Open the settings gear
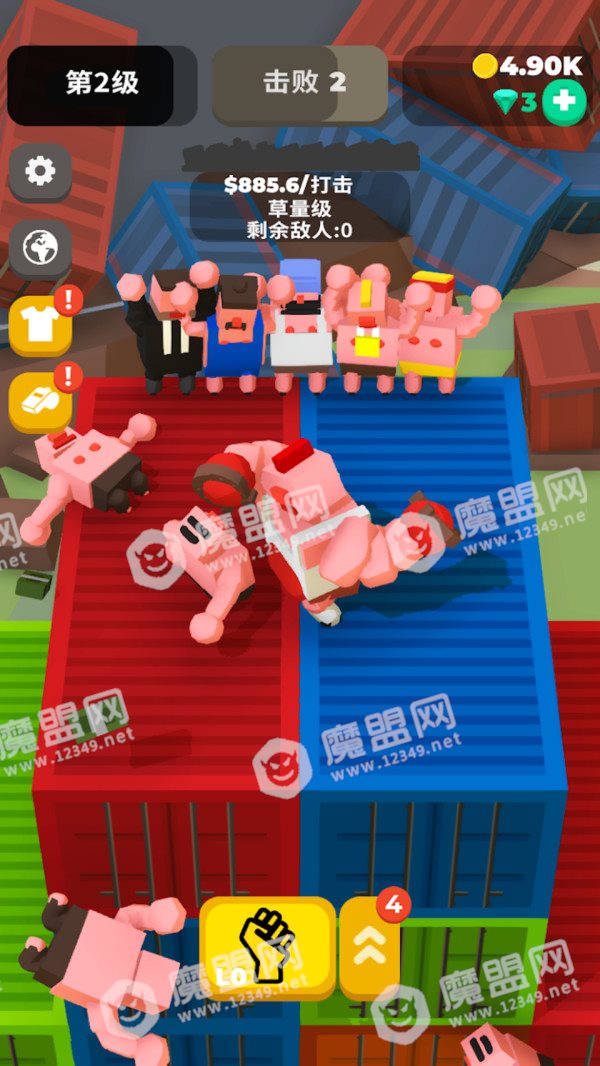 coord(40,171)
